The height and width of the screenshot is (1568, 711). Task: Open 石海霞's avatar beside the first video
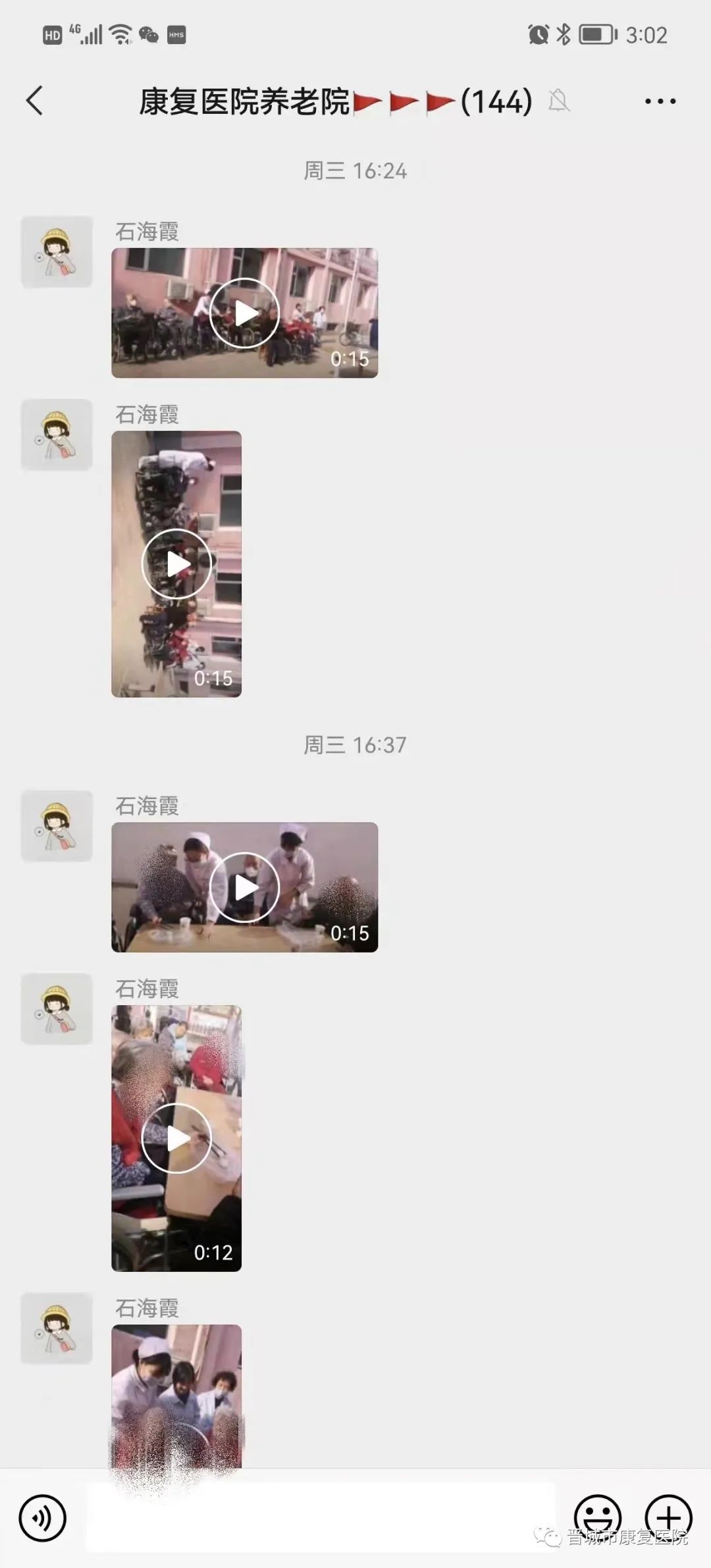(x=57, y=251)
